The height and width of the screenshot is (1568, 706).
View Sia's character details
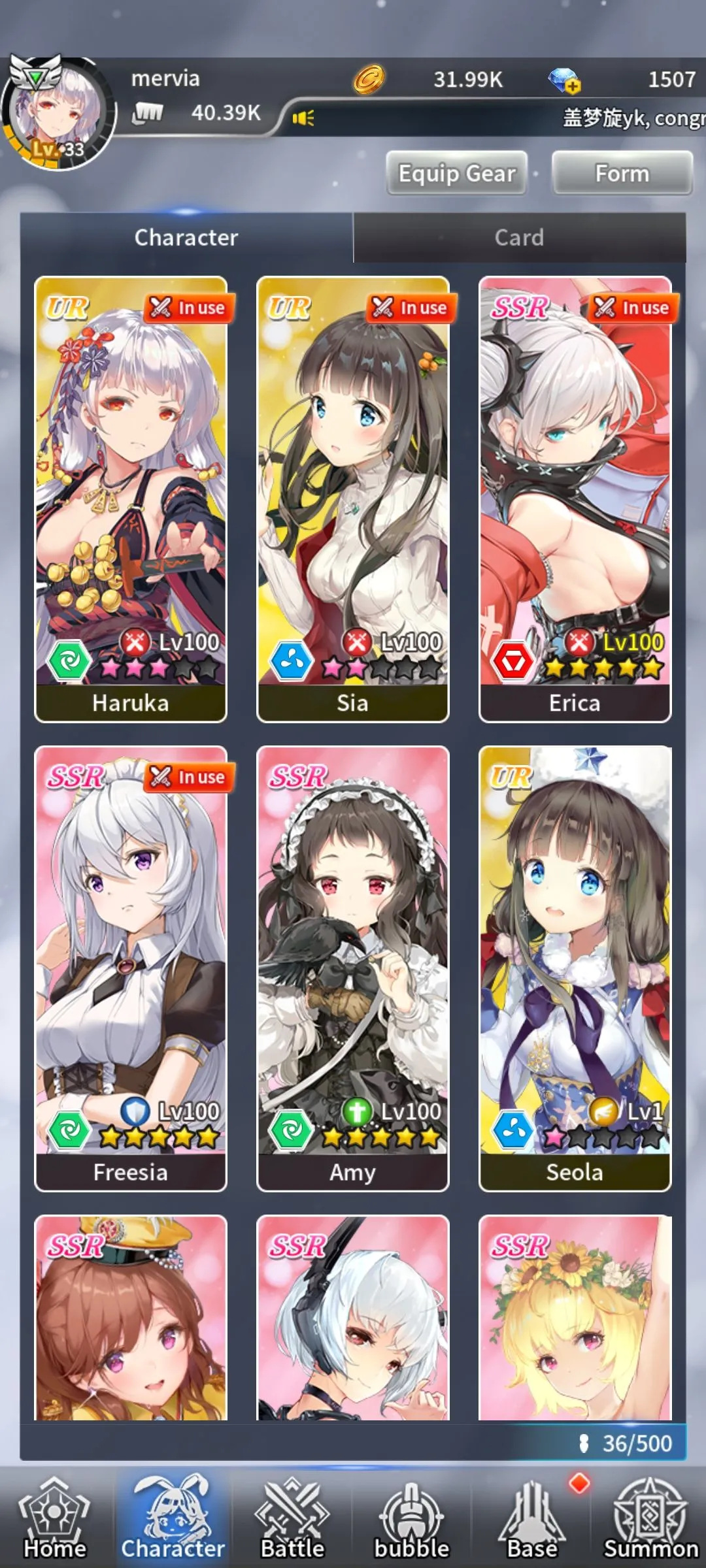tap(353, 500)
